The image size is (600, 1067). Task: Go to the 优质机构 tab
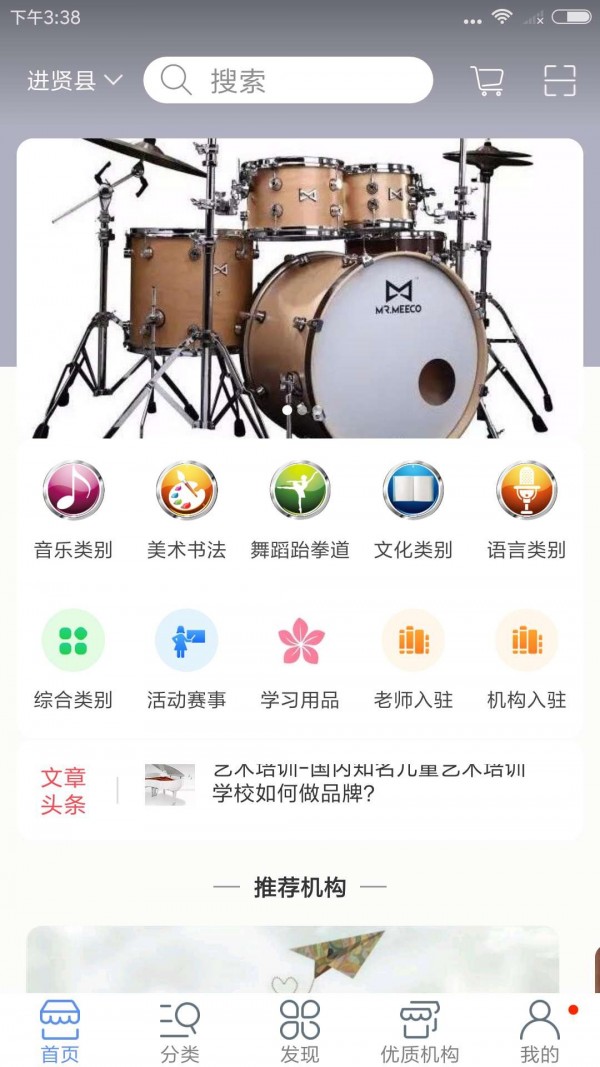[x=420, y=1032]
